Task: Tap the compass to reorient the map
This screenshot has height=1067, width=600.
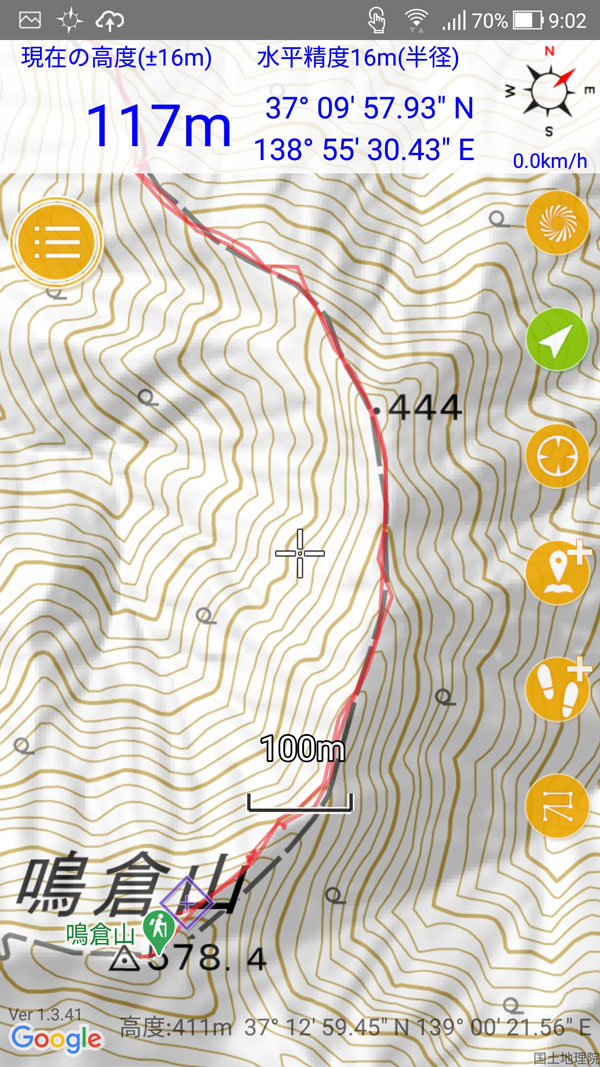Action: pyautogui.click(x=549, y=91)
